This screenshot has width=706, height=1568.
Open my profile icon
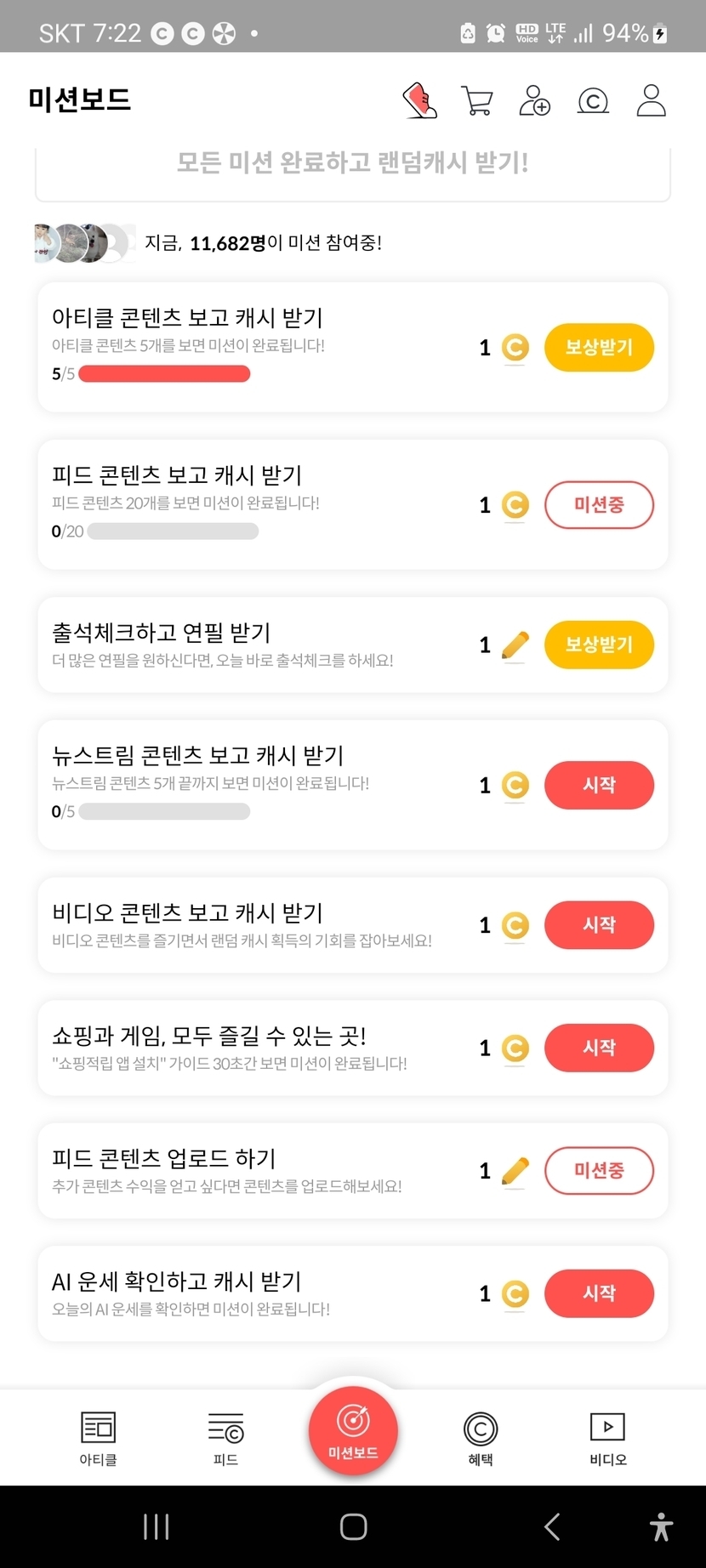(x=651, y=100)
